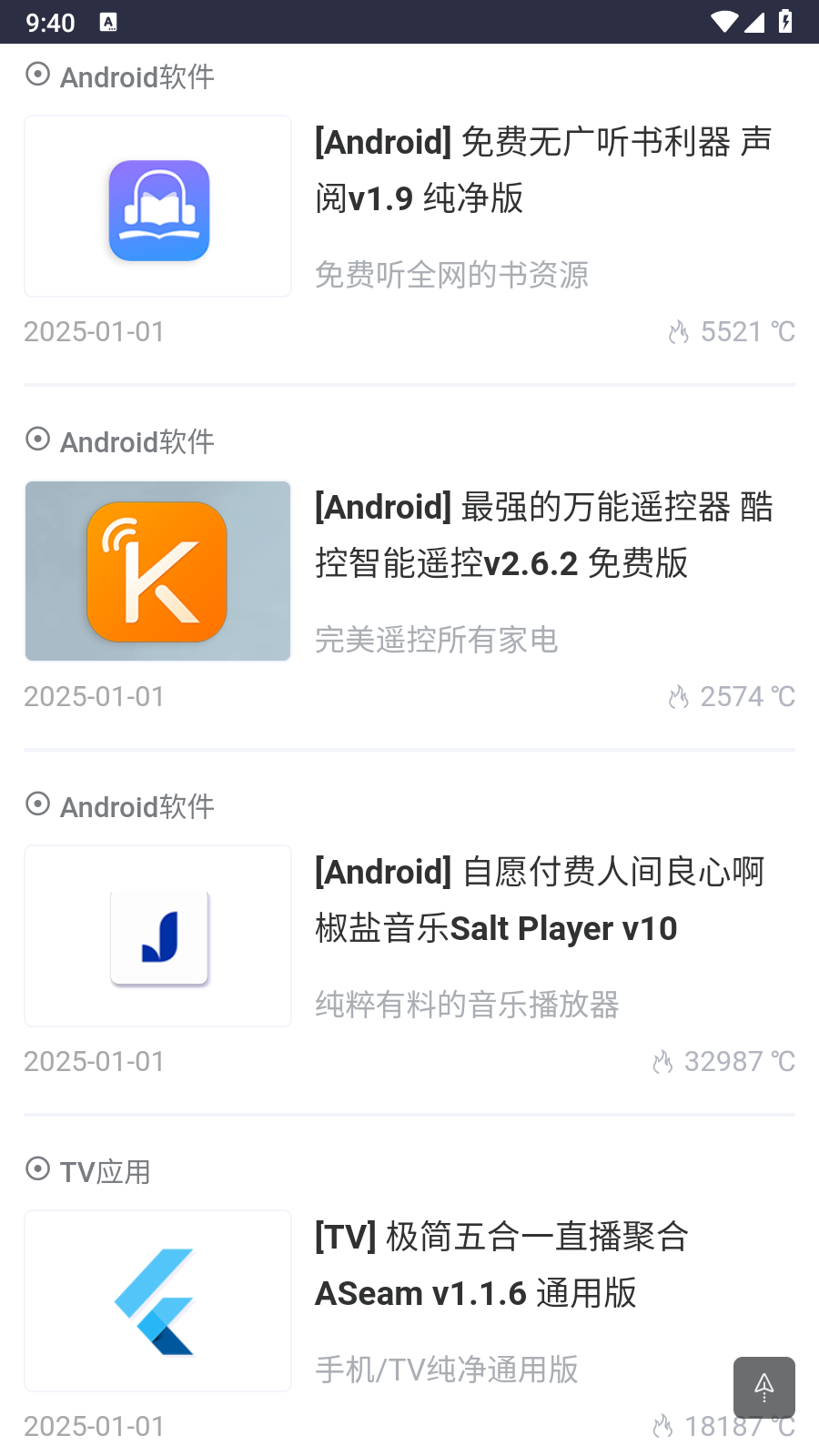Tap the ASeam Flutter logo thumbnail
The width and height of the screenshot is (819, 1456).
[158, 1301]
